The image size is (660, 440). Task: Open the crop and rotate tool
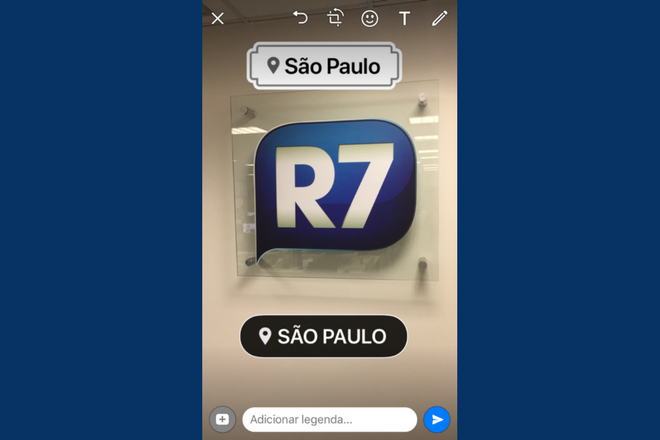335,18
